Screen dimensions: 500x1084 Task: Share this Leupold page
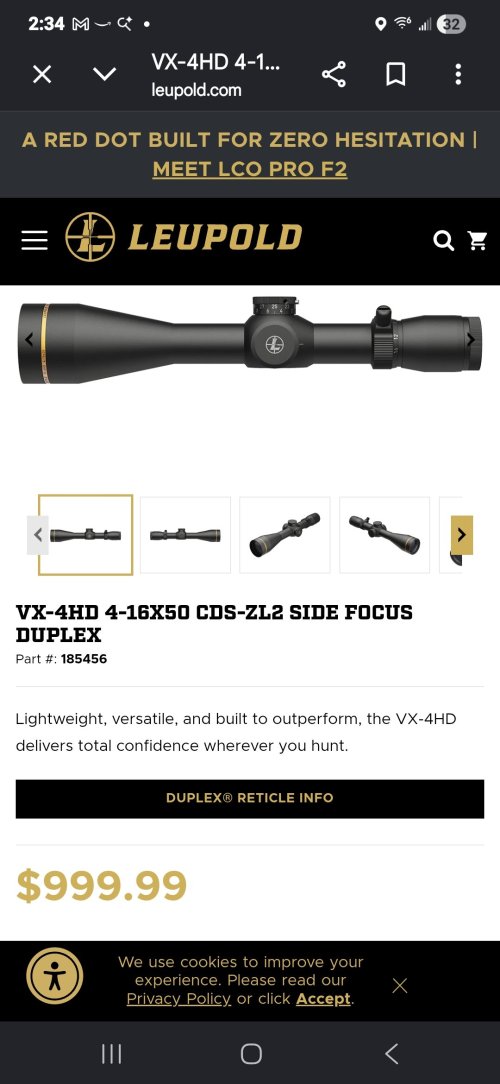coord(334,74)
